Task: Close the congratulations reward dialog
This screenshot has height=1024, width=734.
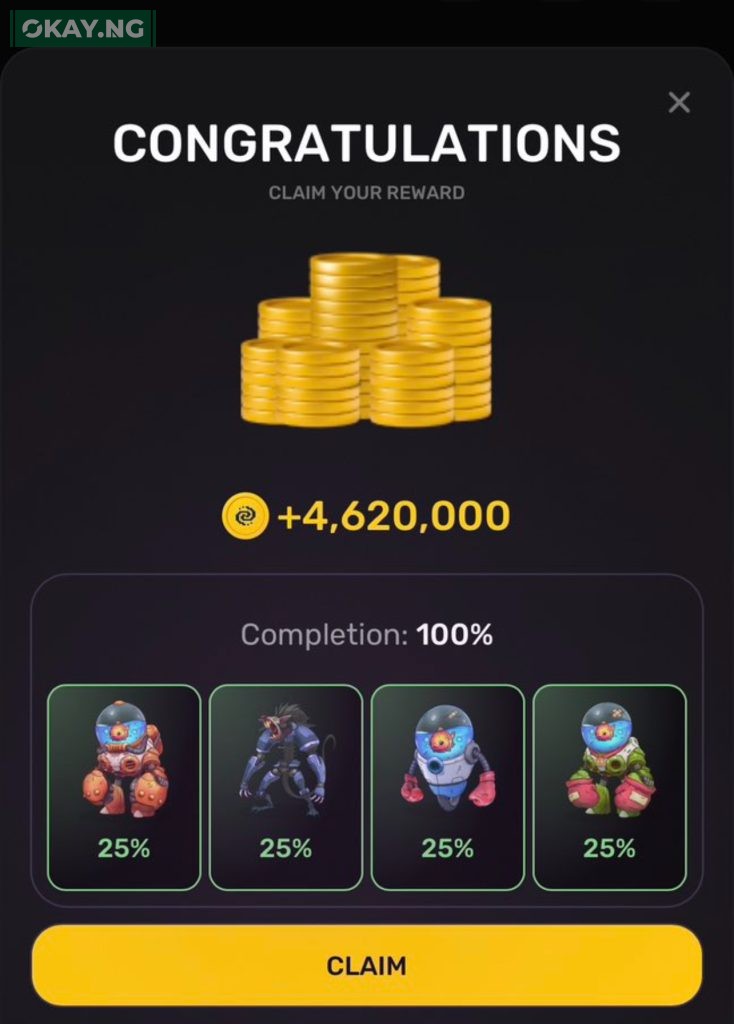Action: point(679,102)
